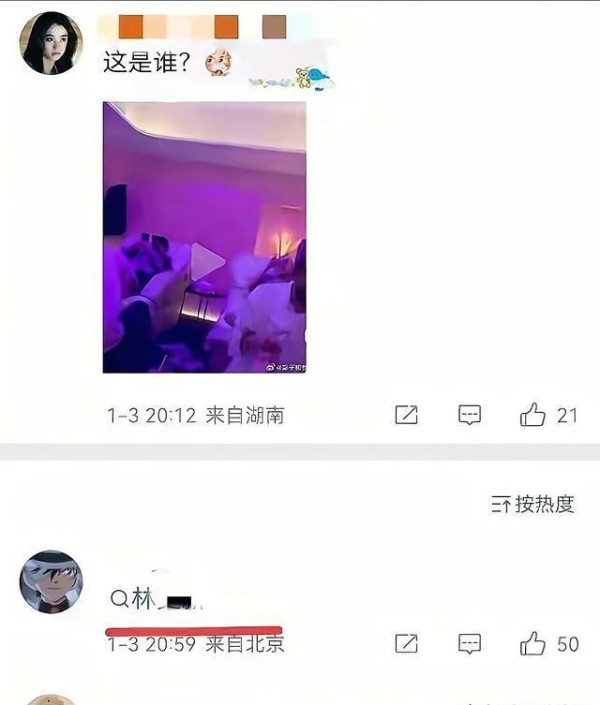Reply to the 这是谁 comment
This screenshot has width=600, height=705.
pyautogui.click(x=469, y=415)
